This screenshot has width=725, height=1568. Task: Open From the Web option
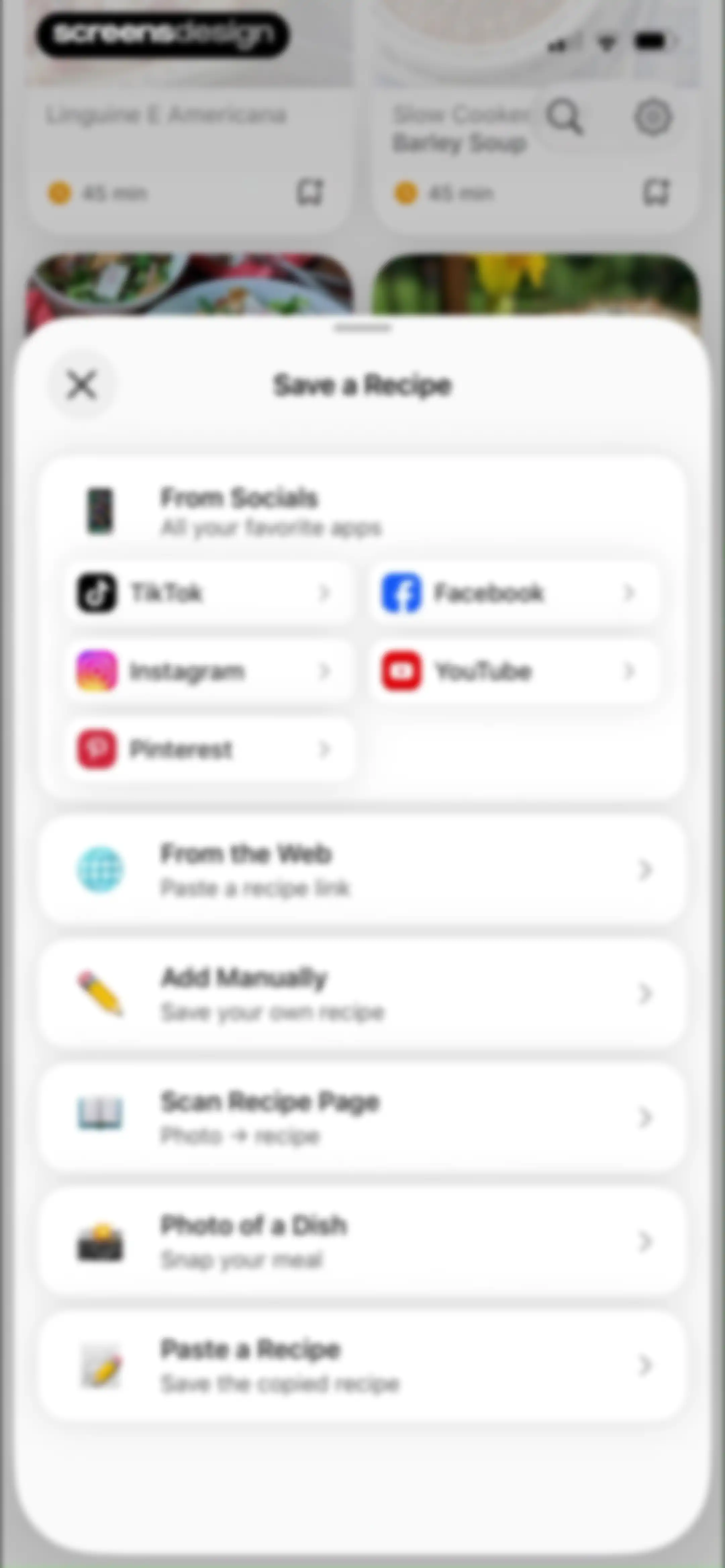point(362,870)
